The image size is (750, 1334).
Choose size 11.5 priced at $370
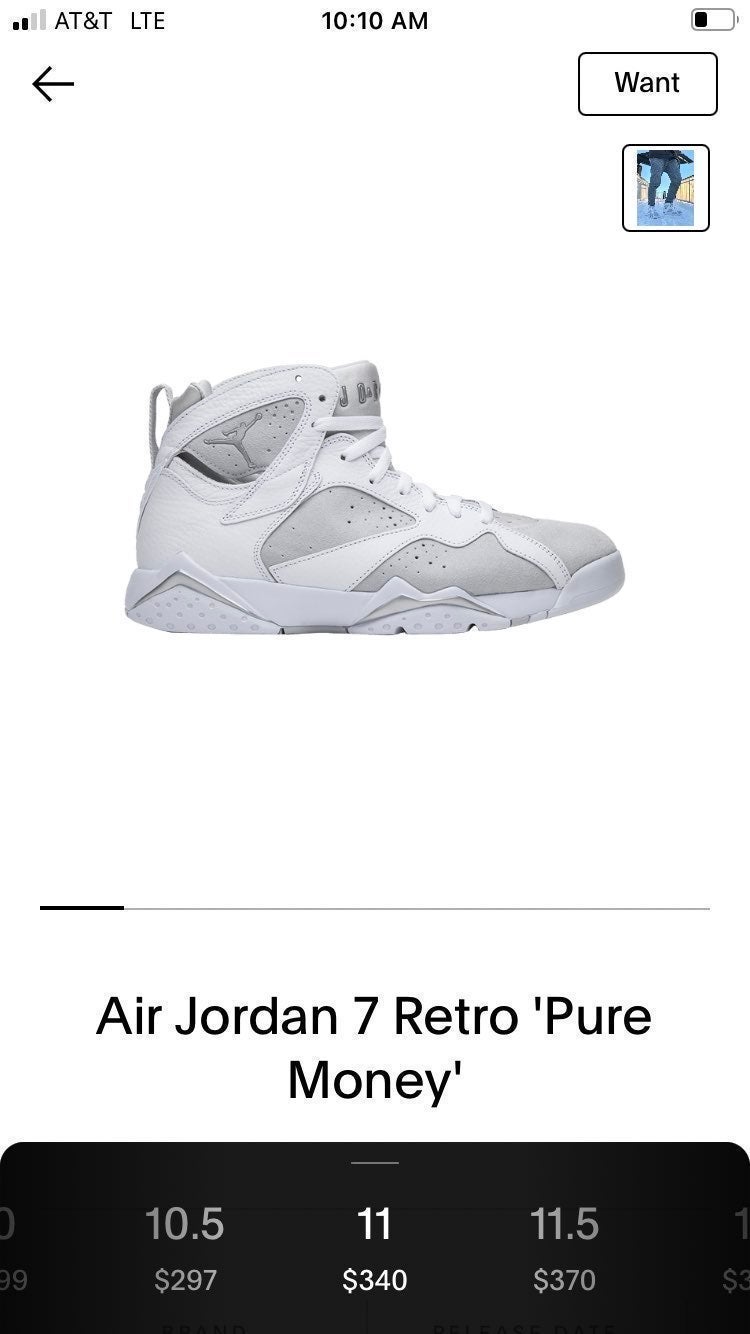click(564, 1250)
